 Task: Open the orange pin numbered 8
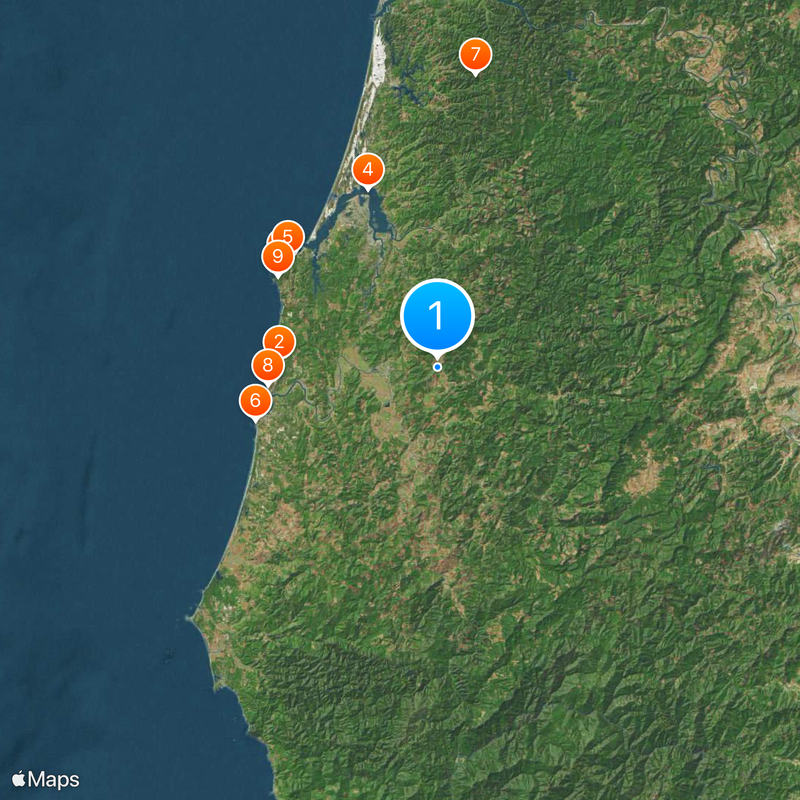pos(267,367)
